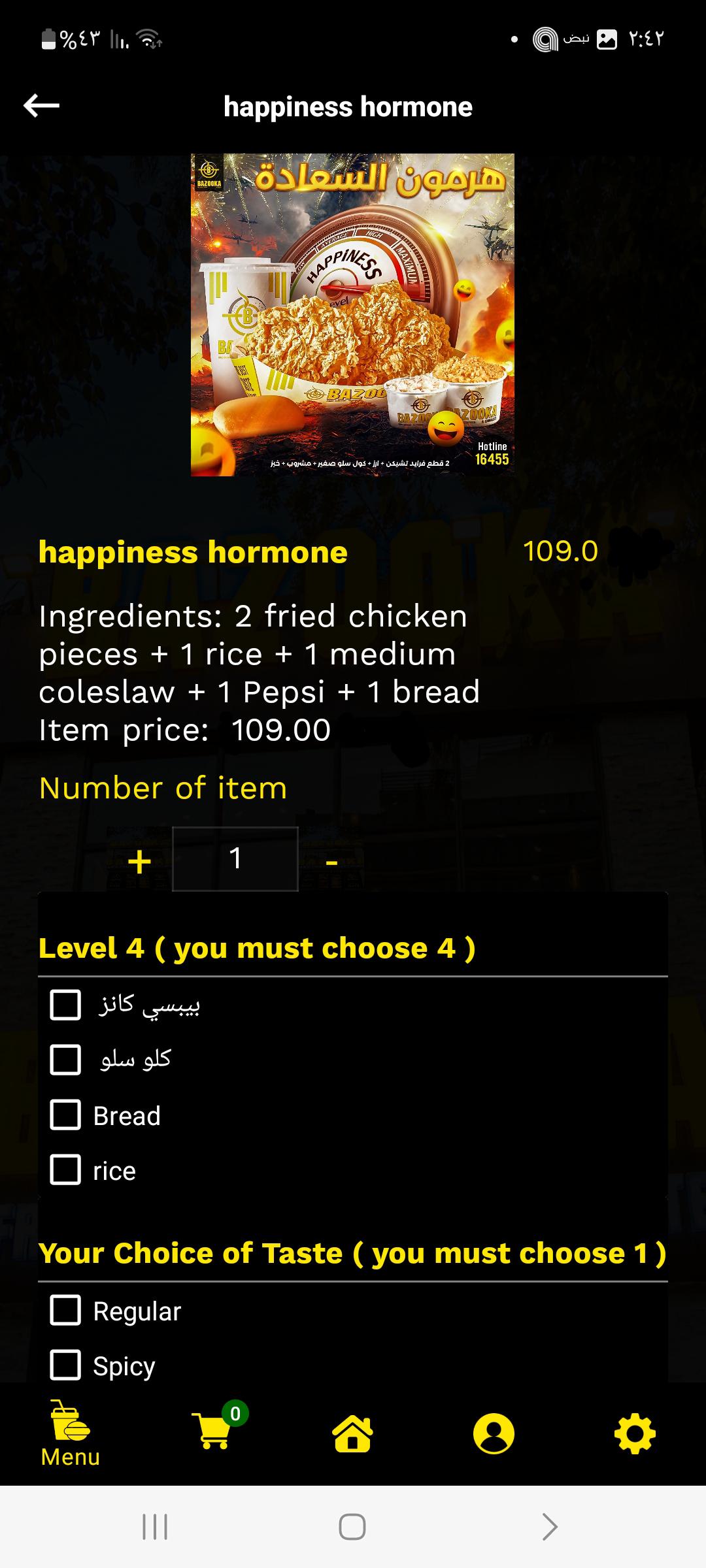Select the Bread checkbox
The height and width of the screenshot is (1568, 706).
[65, 1115]
